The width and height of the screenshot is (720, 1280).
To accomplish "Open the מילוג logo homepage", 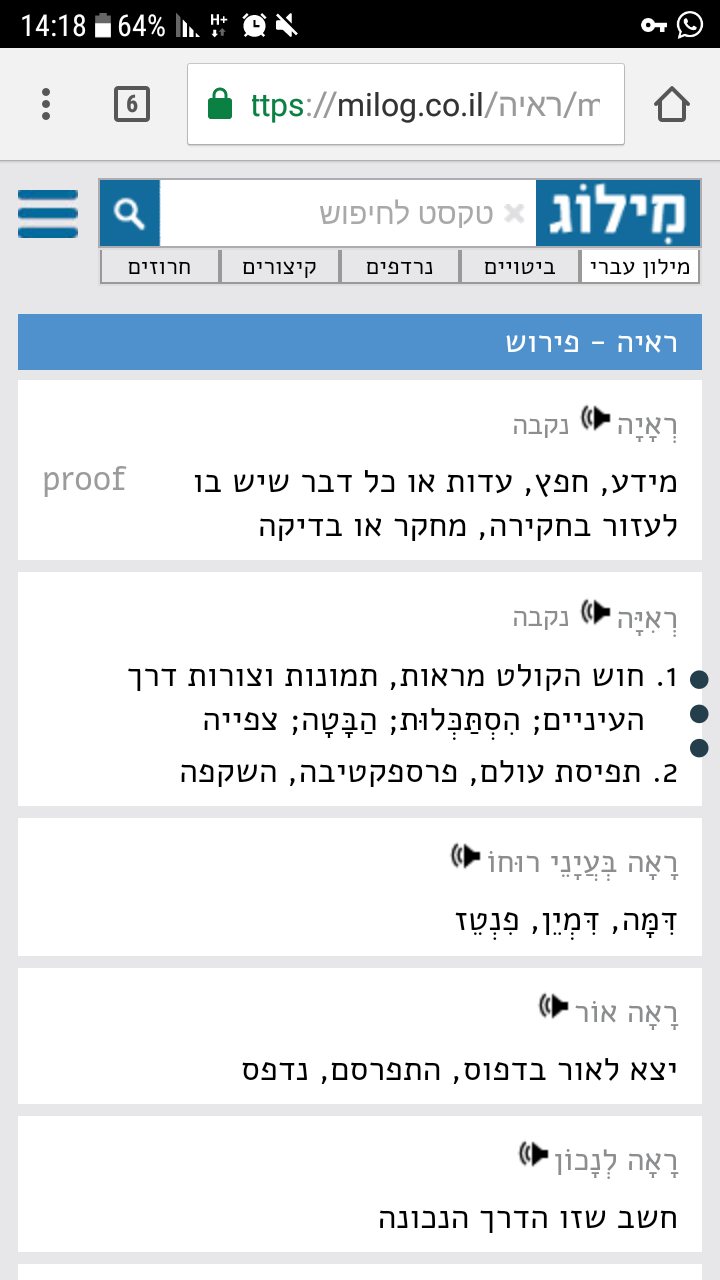I will (x=618, y=213).
